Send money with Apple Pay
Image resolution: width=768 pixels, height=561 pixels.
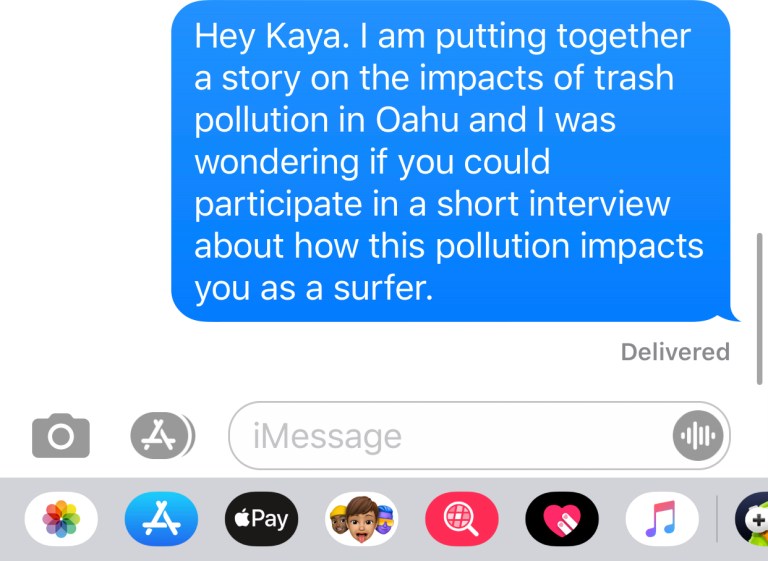pos(261,519)
